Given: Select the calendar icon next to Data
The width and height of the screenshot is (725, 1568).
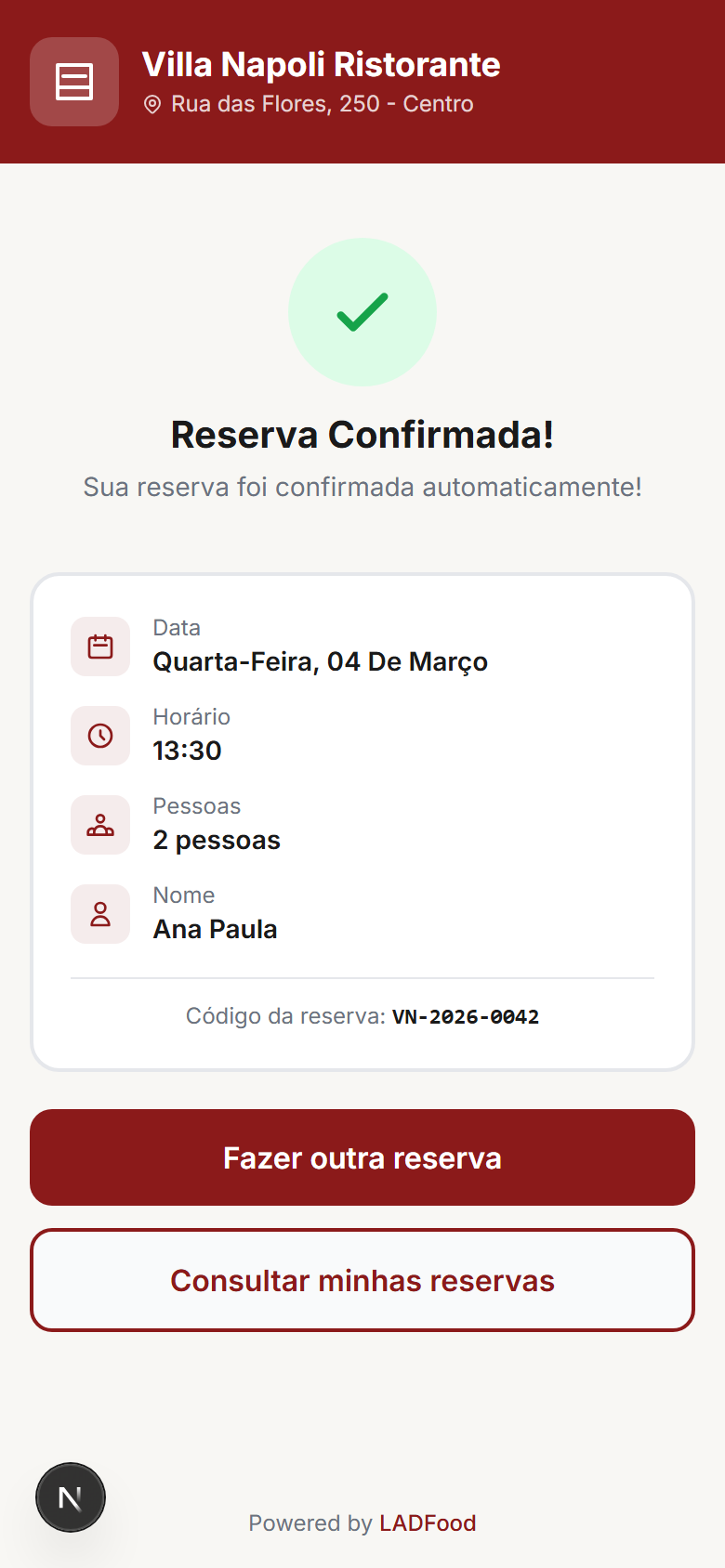Looking at the screenshot, I should click(99, 646).
